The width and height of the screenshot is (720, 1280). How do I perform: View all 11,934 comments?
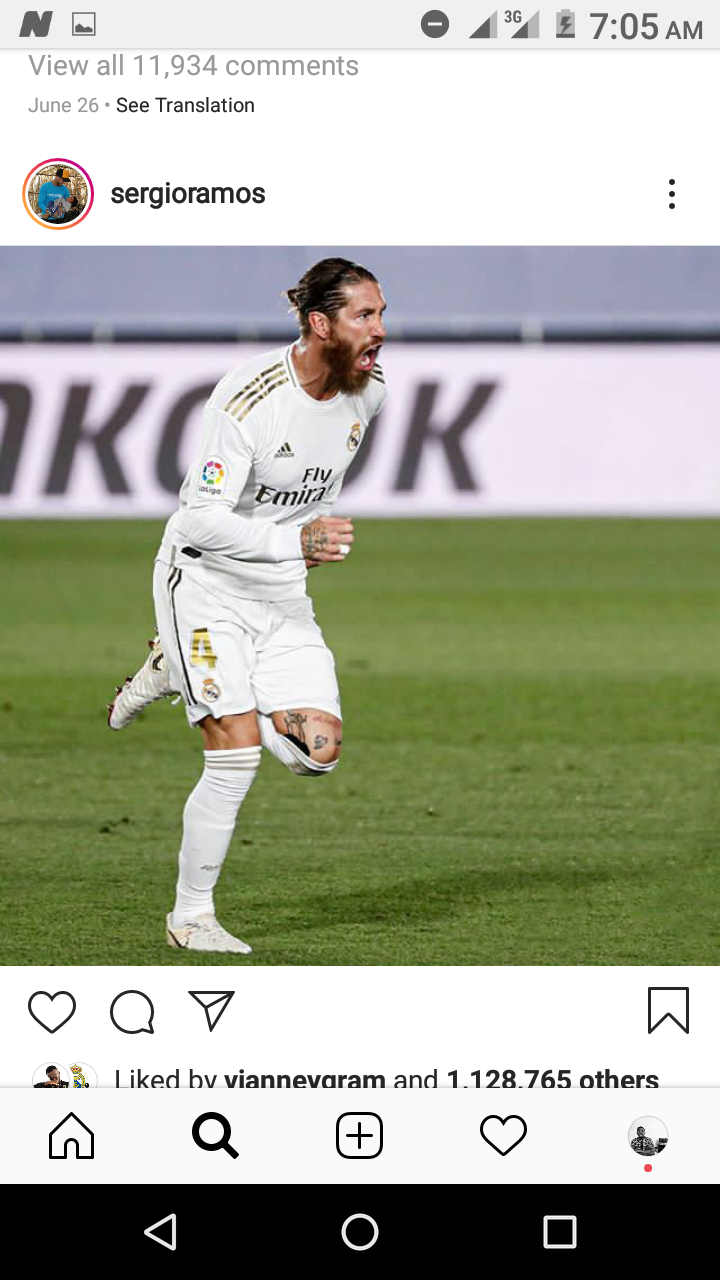(193, 66)
